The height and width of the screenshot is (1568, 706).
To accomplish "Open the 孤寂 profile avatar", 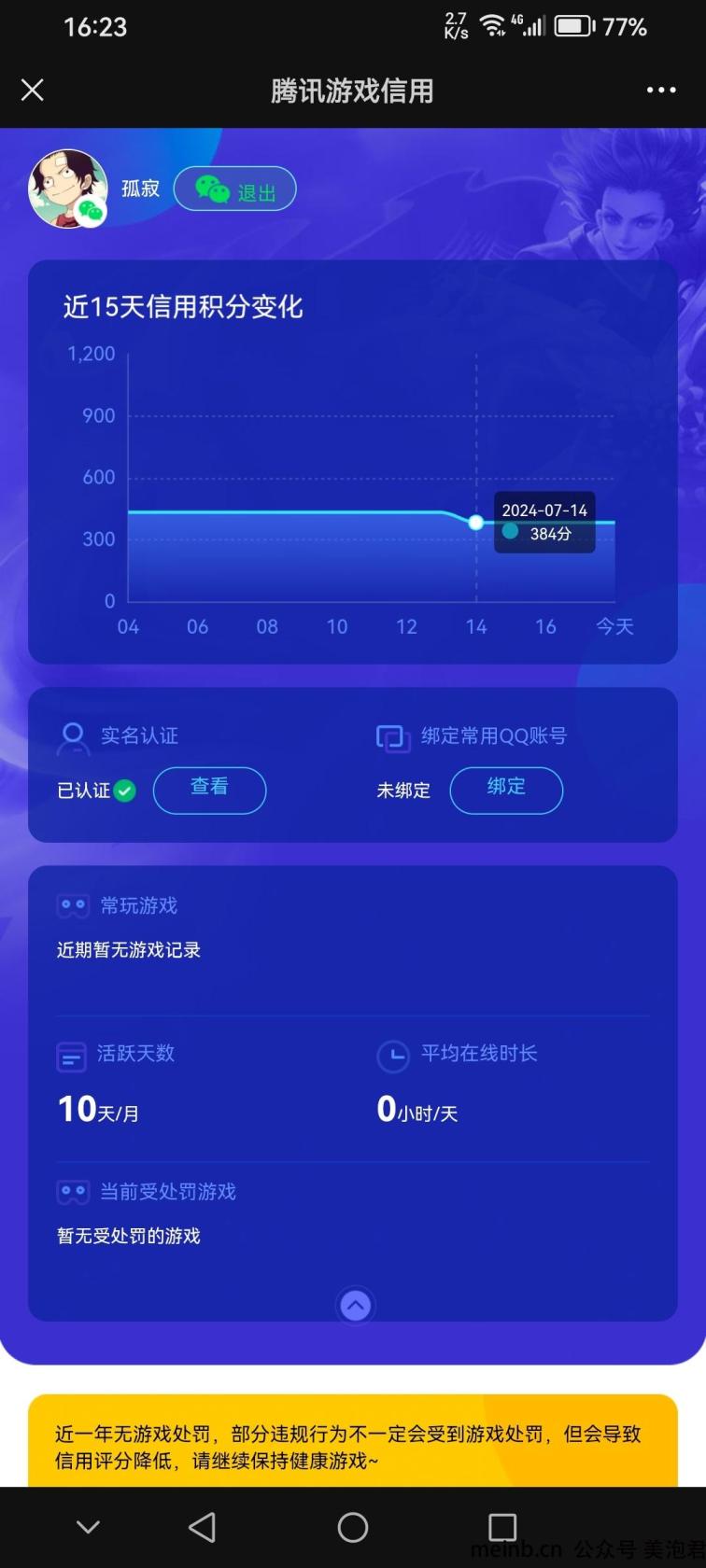I will click(67, 189).
